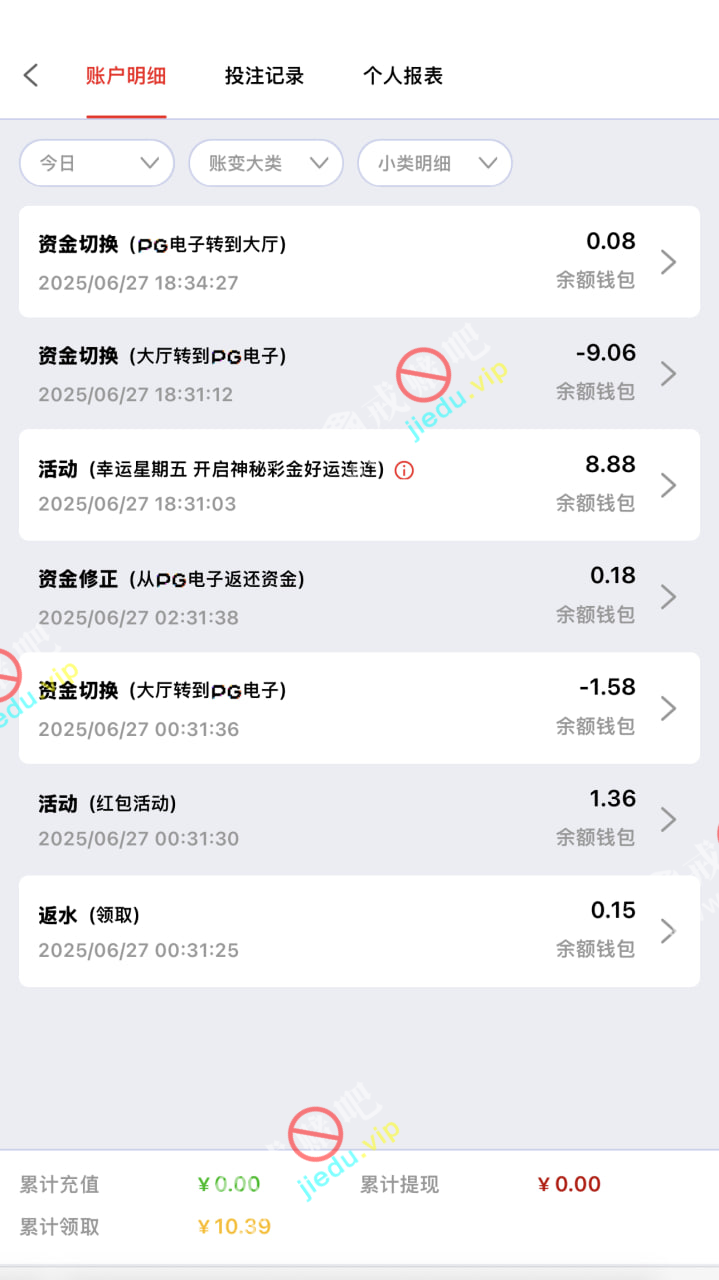Open the 小类明细 filter dropdown

[x=435, y=163]
